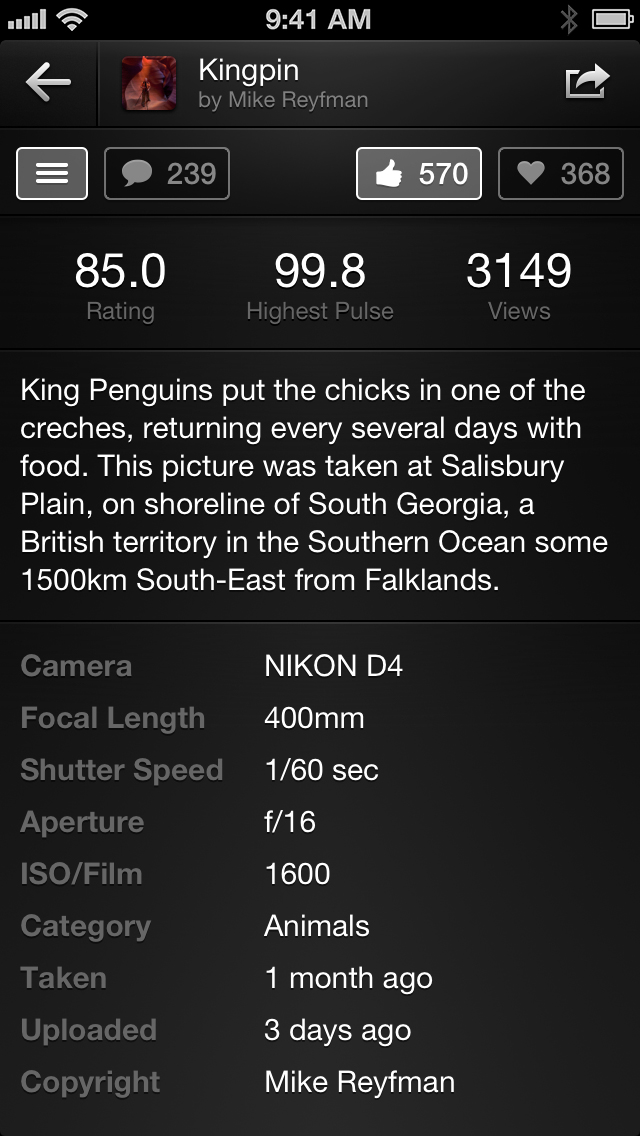The width and height of the screenshot is (640, 1136).
Task: Open Mike Reyfman's profile thumbnail
Action: tap(149, 83)
